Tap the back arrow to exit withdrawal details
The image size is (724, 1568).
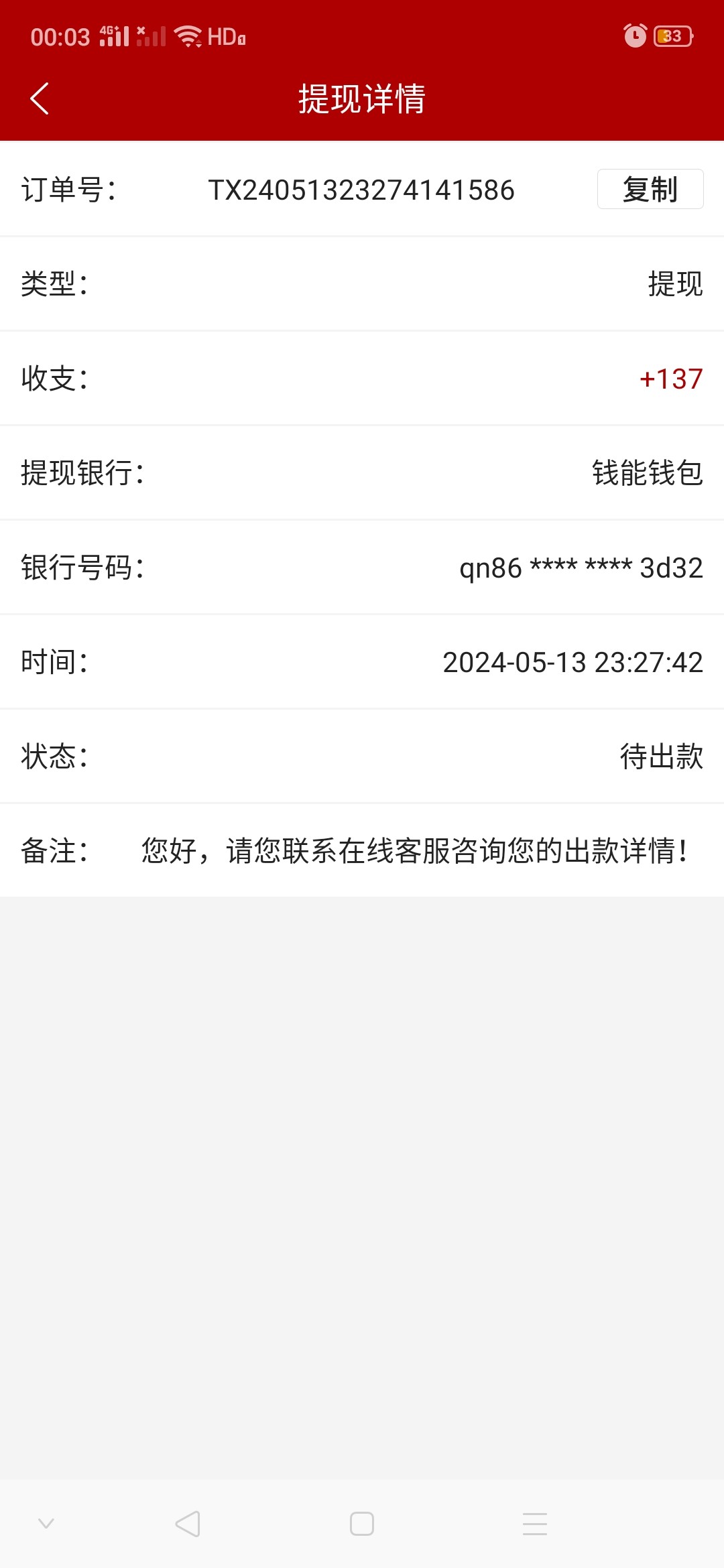(x=38, y=99)
